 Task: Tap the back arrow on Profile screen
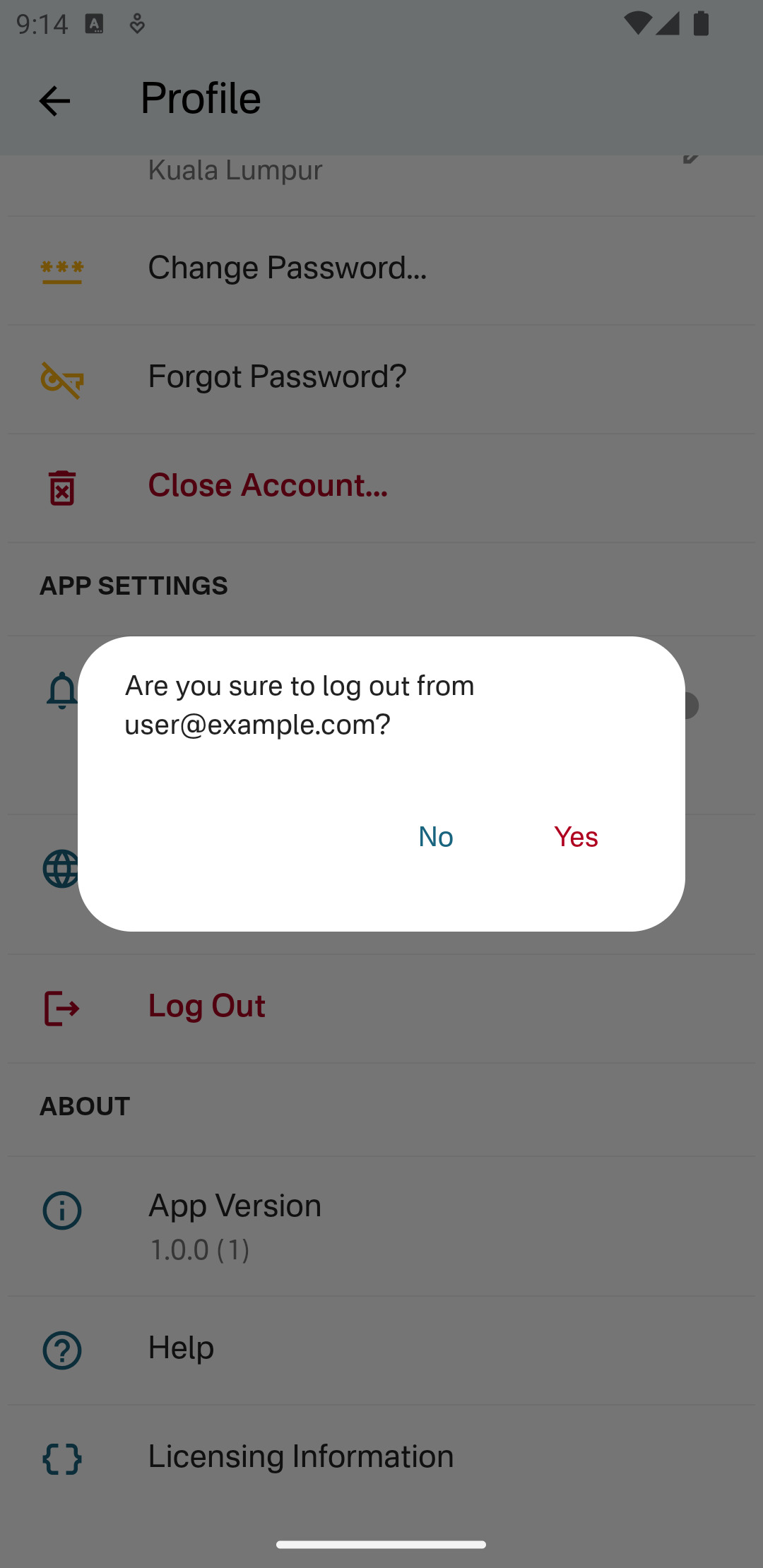(54, 100)
